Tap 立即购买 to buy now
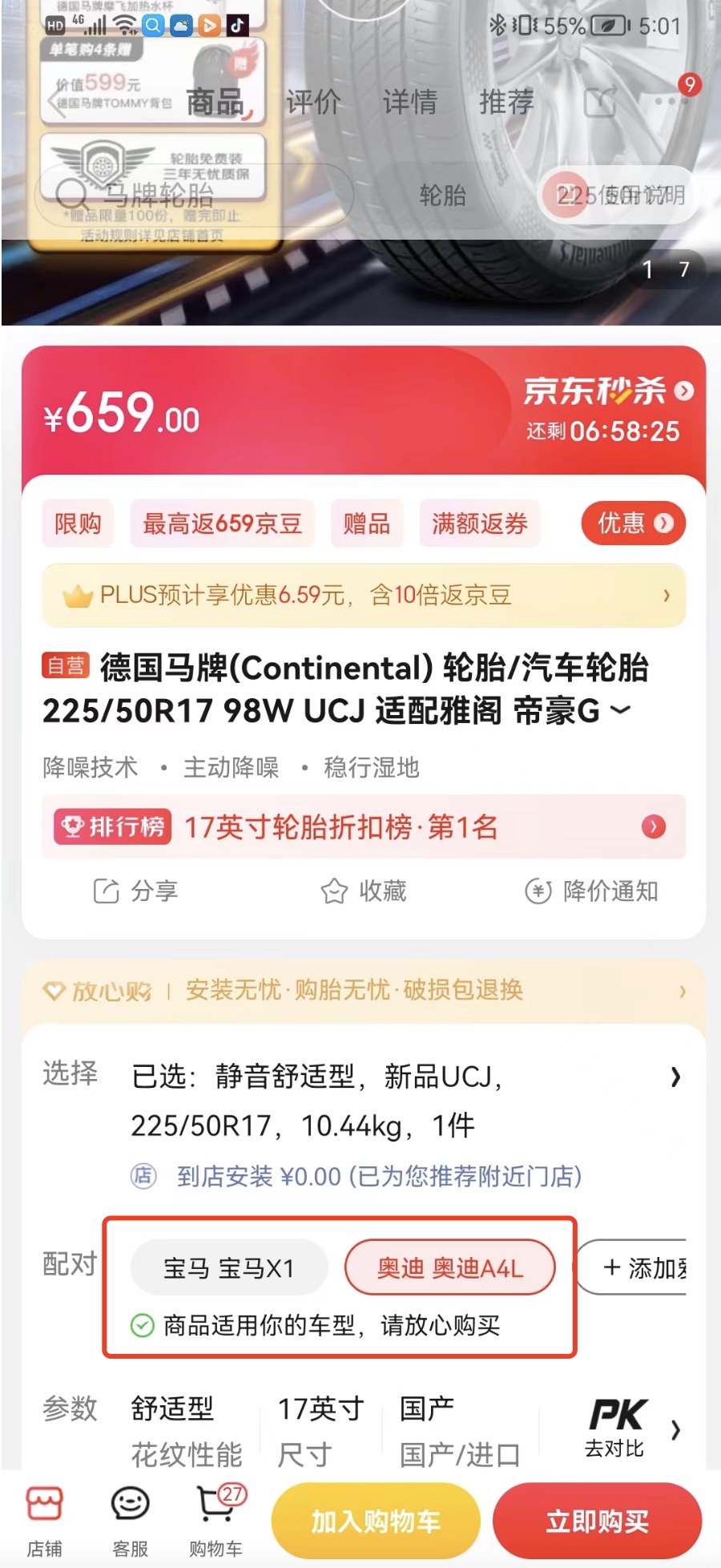This screenshot has width=721, height=1568. click(x=598, y=1521)
